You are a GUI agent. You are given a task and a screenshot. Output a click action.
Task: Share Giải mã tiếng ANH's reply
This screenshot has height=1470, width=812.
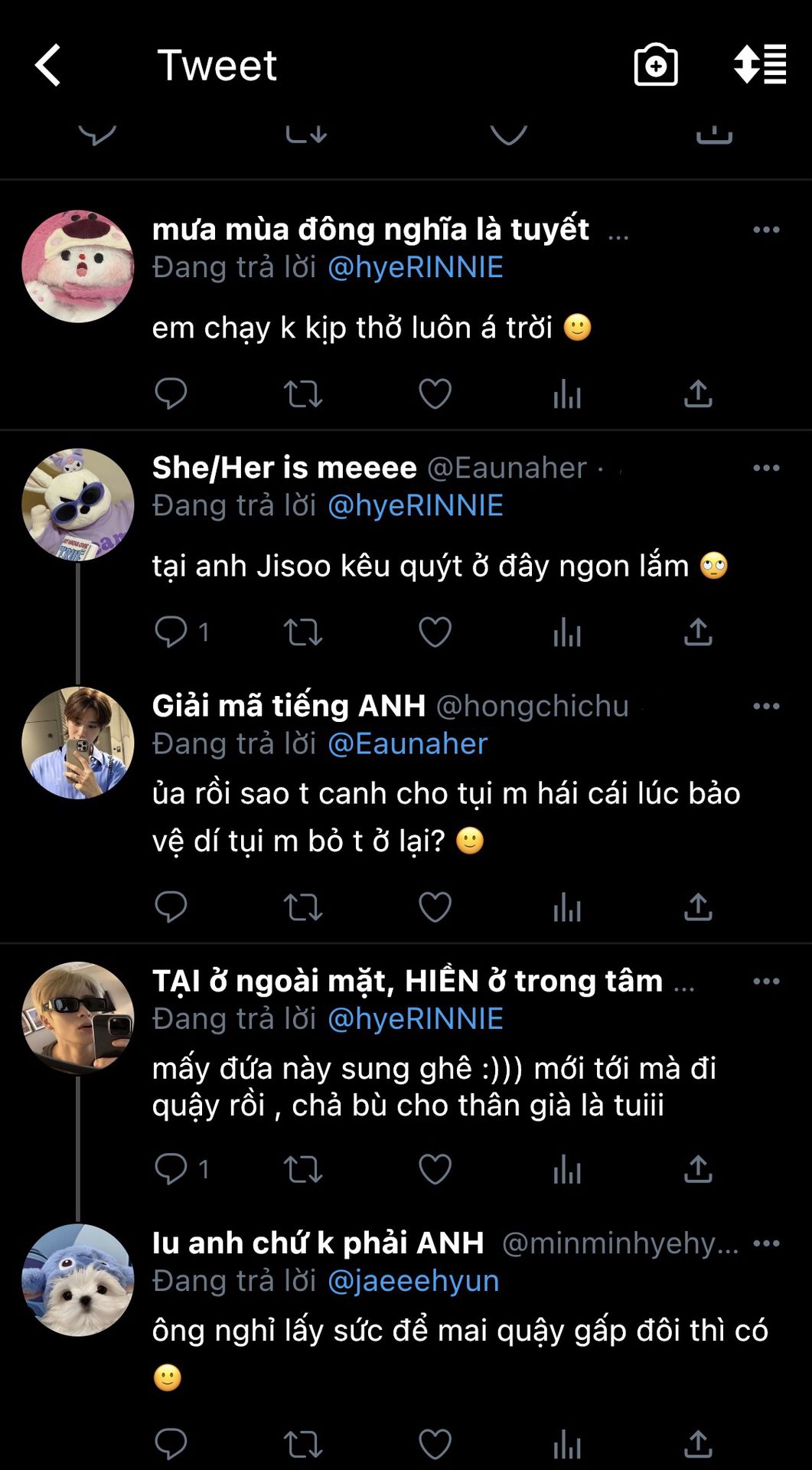(698, 907)
